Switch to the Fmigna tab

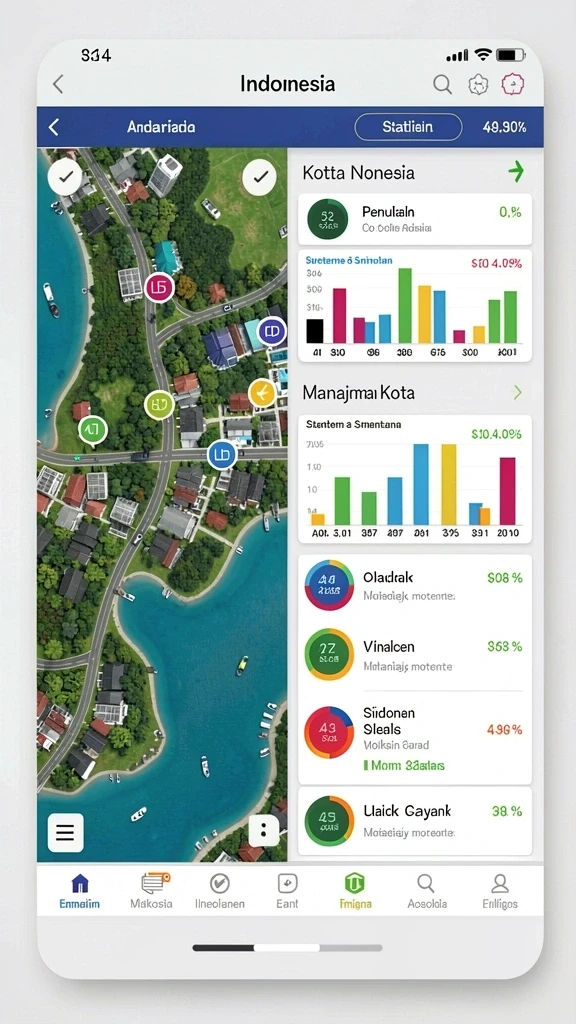355,892
